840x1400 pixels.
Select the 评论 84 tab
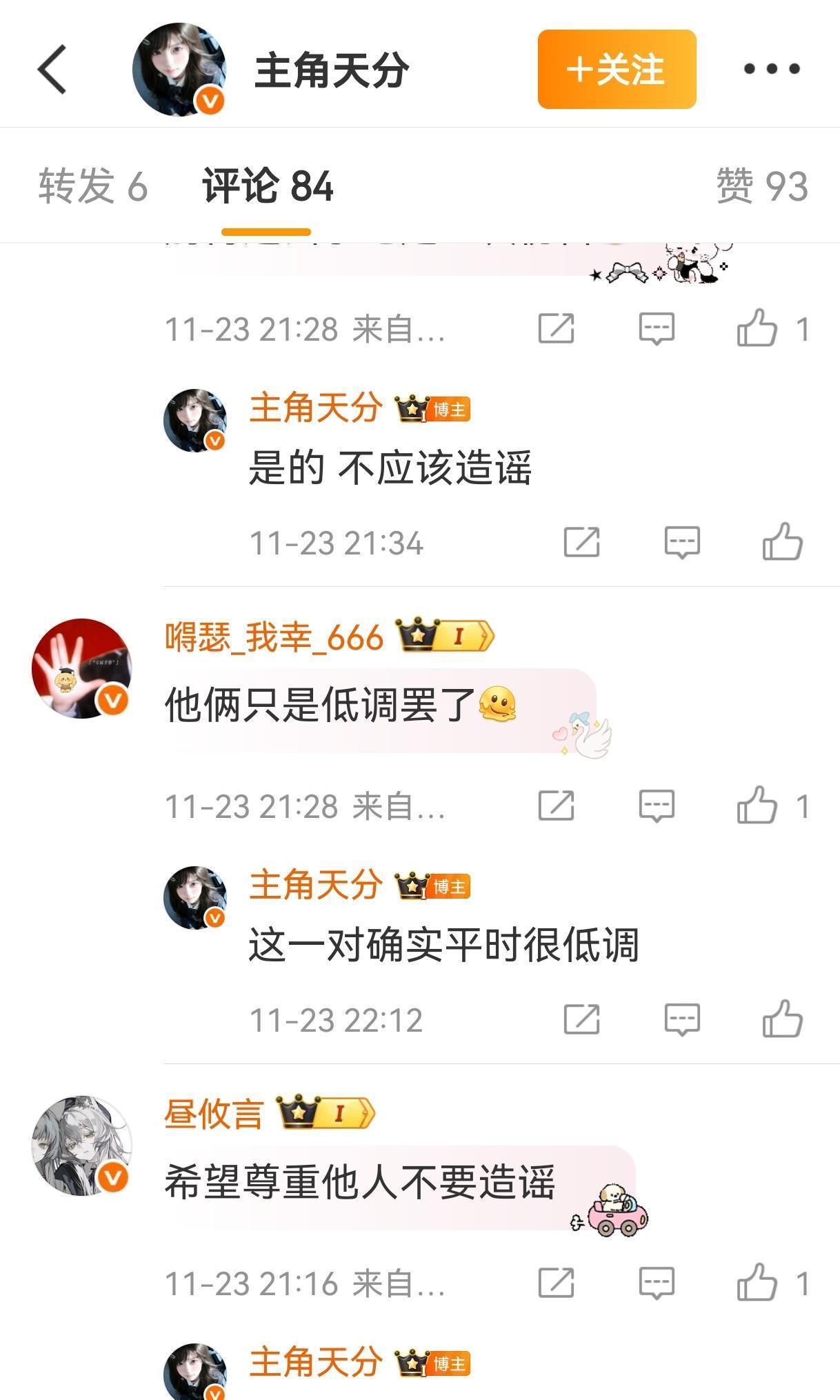[x=268, y=186]
